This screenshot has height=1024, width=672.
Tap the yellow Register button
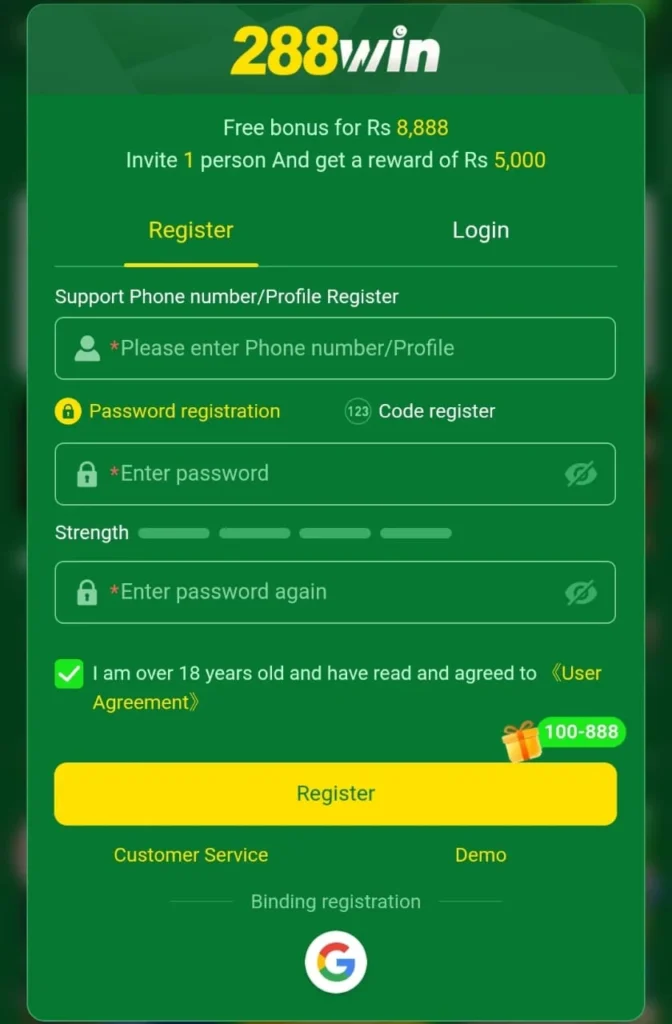335,794
